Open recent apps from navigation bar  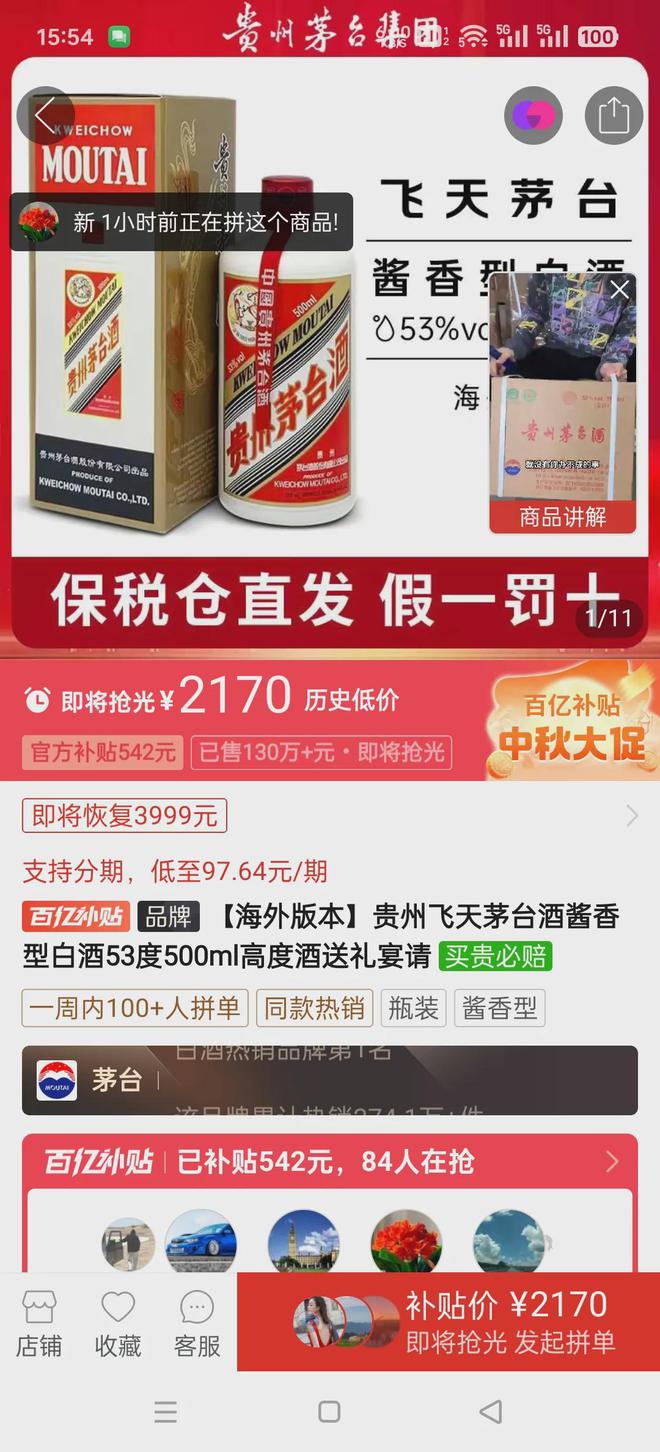(x=166, y=1411)
